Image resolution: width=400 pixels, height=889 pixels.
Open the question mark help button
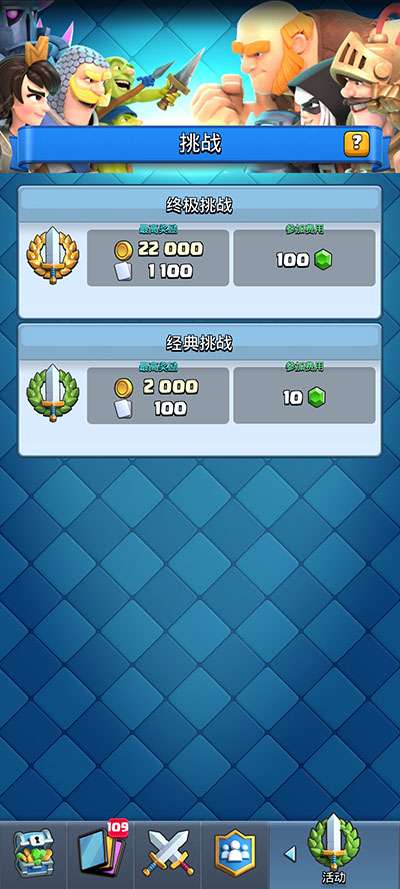point(356,144)
